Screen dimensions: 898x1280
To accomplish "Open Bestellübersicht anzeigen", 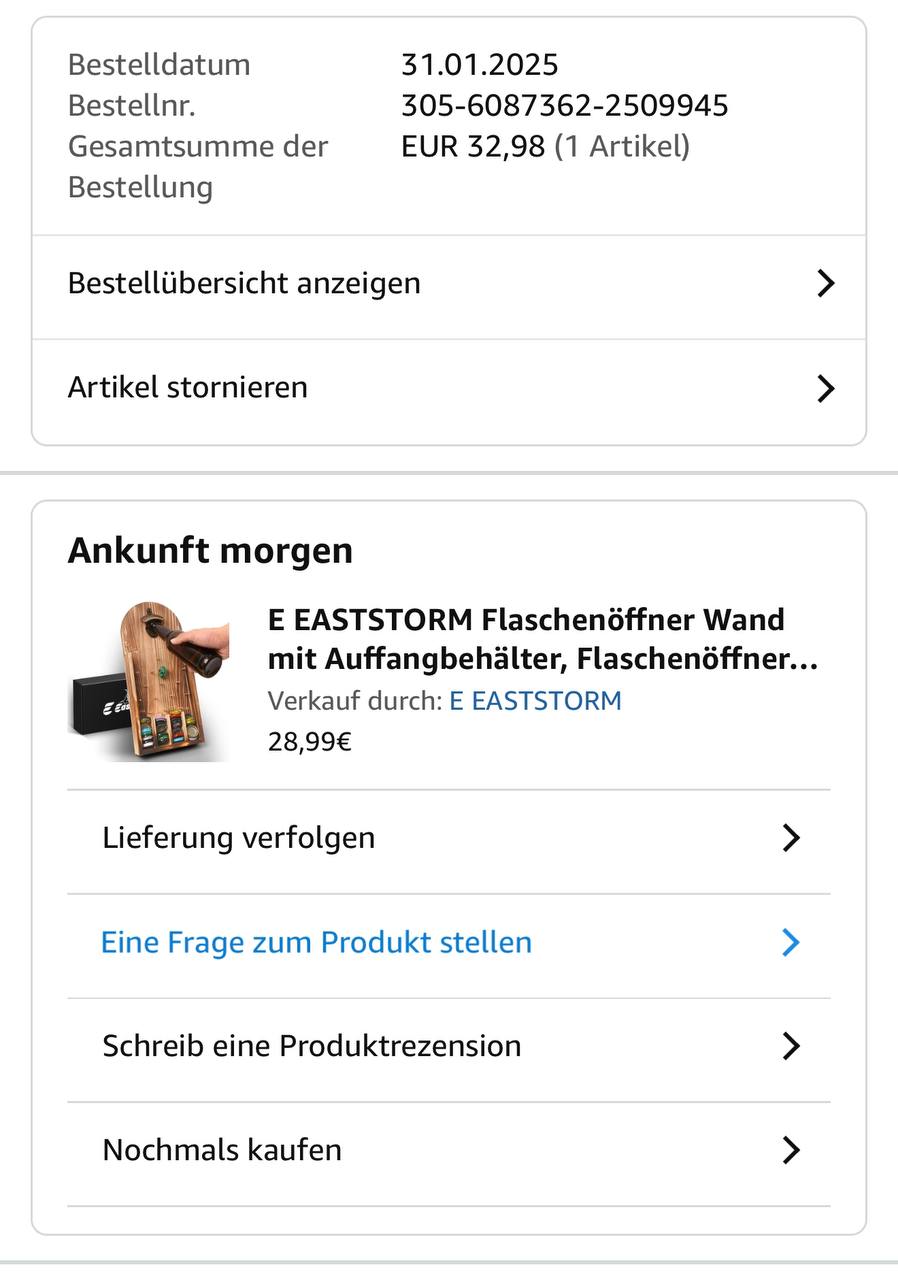I will point(448,284).
